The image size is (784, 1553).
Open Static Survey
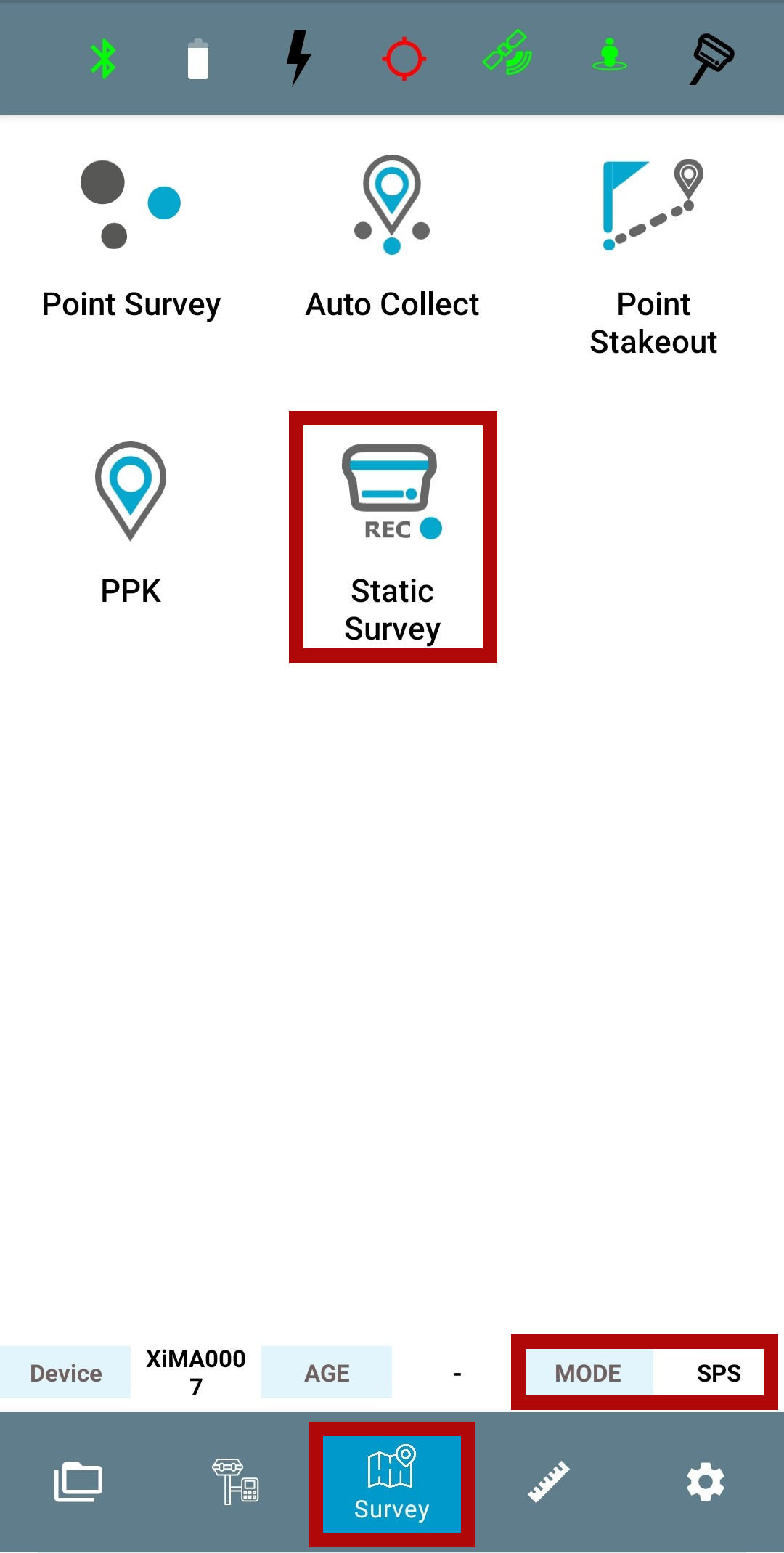coord(392,537)
